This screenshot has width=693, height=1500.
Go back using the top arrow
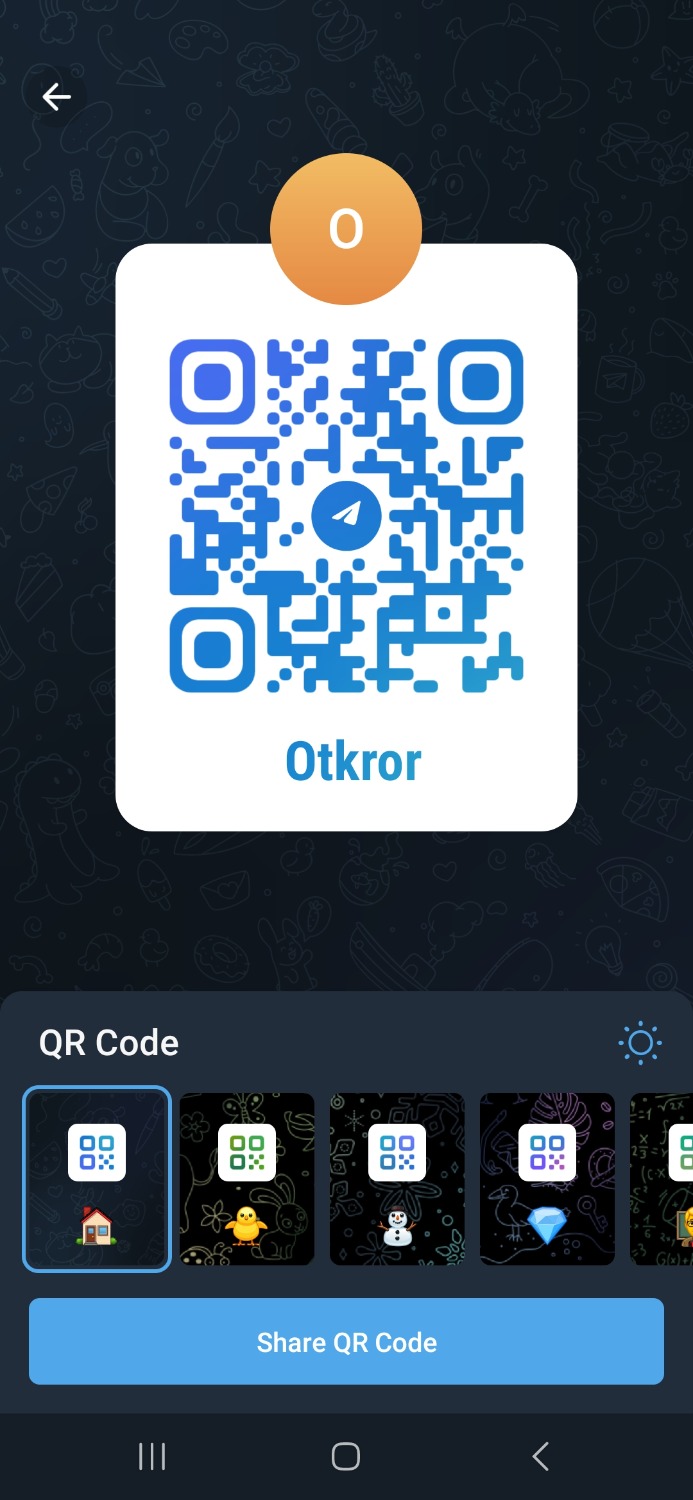[56, 97]
